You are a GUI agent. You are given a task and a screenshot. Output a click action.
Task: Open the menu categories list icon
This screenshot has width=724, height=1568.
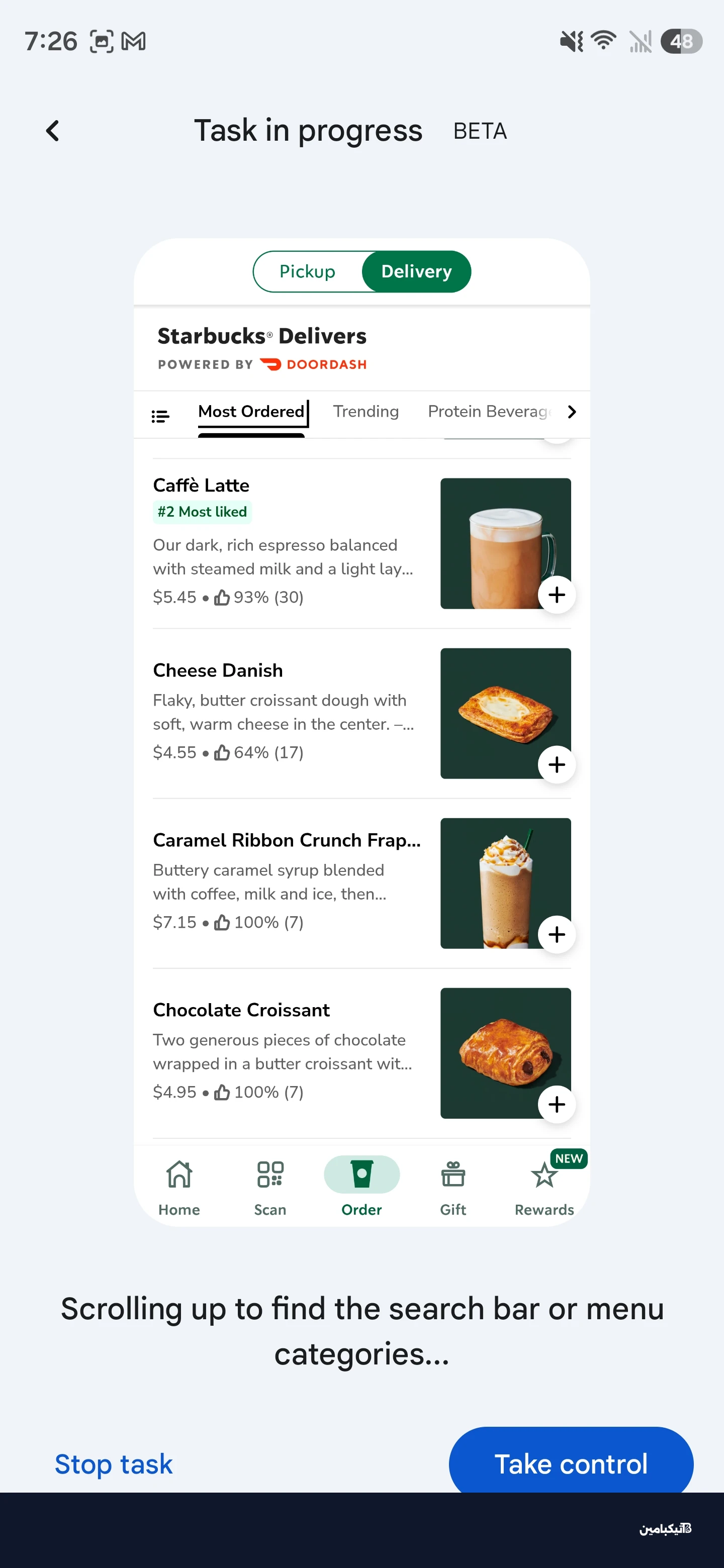160,416
